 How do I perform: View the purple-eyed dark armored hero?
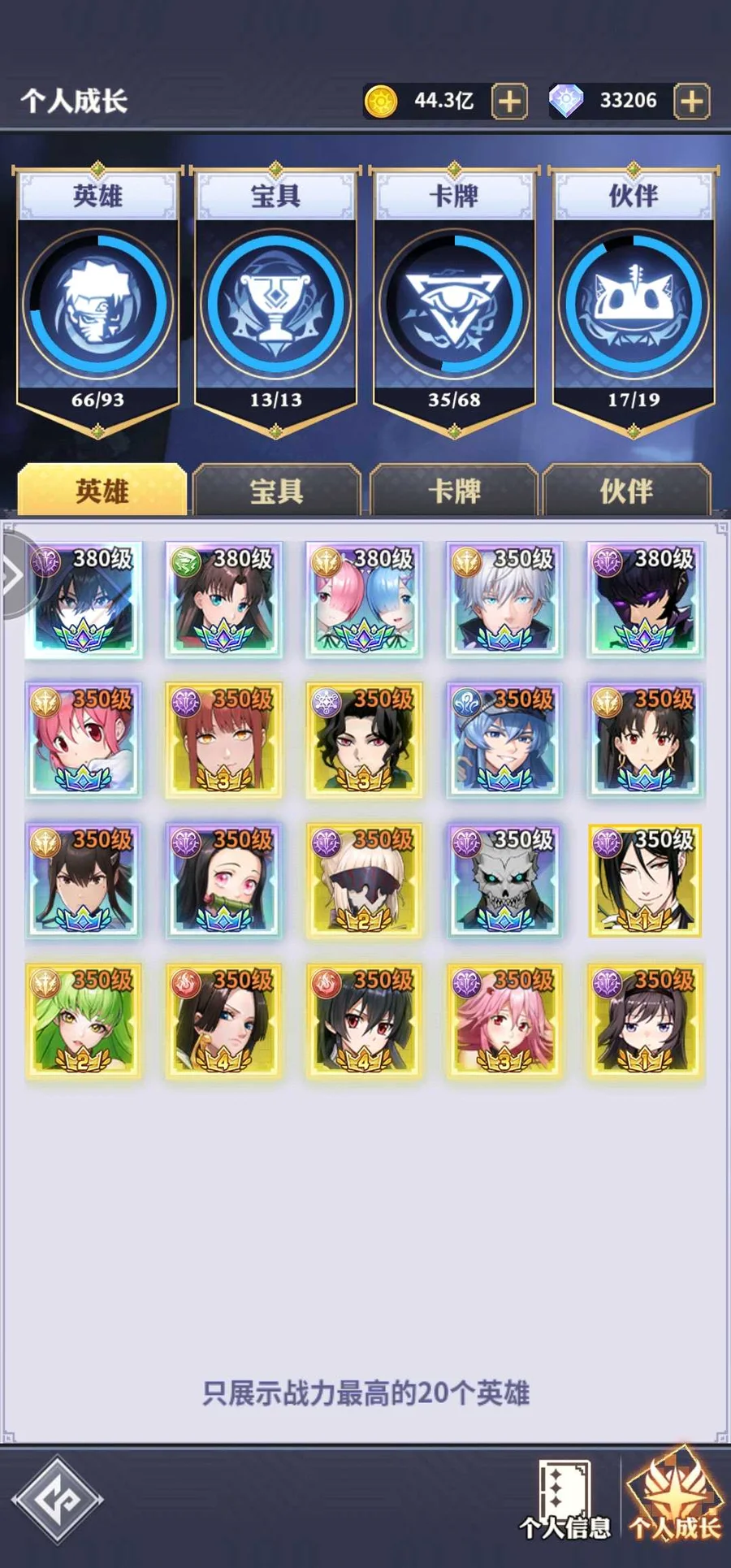(x=645, y=601)
